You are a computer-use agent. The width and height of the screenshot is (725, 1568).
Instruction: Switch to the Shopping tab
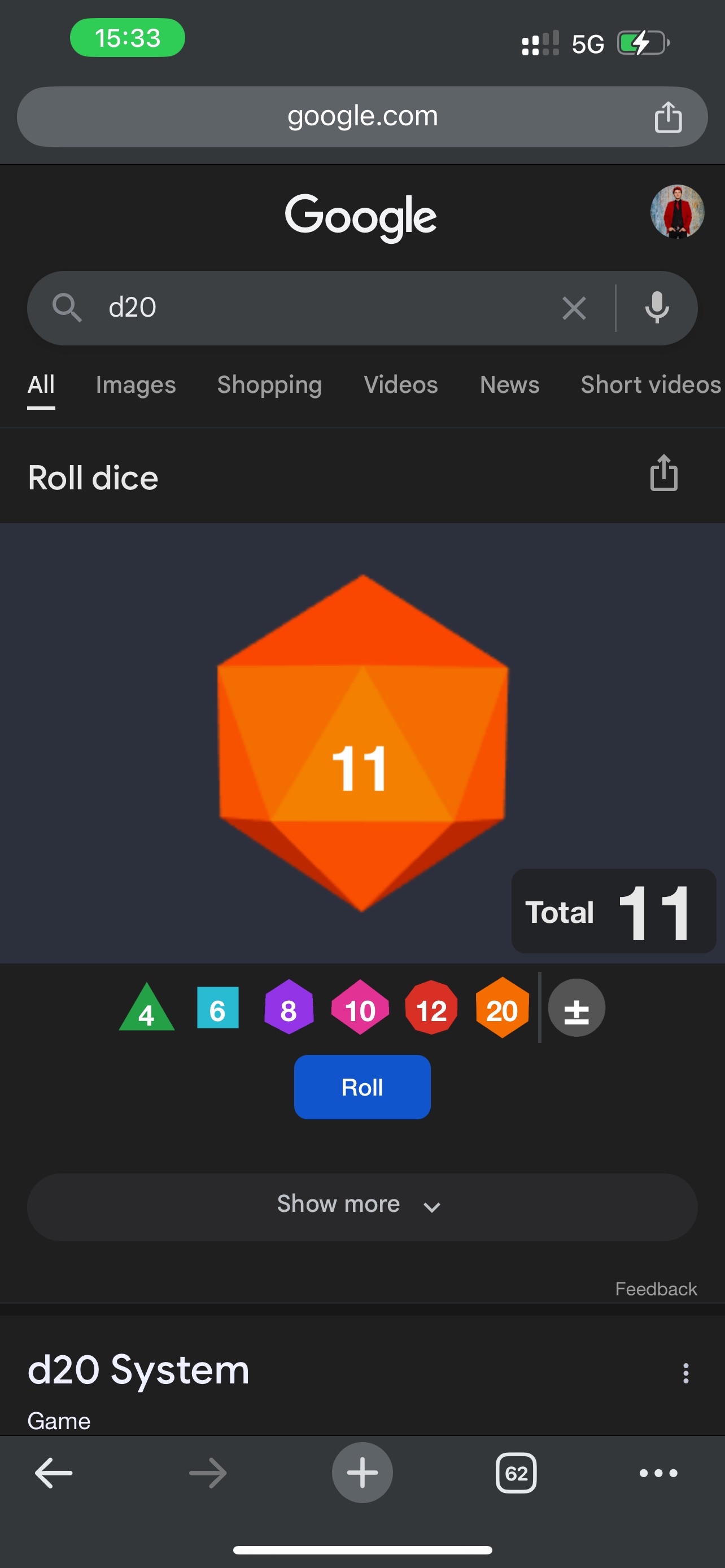pos(270,385)
